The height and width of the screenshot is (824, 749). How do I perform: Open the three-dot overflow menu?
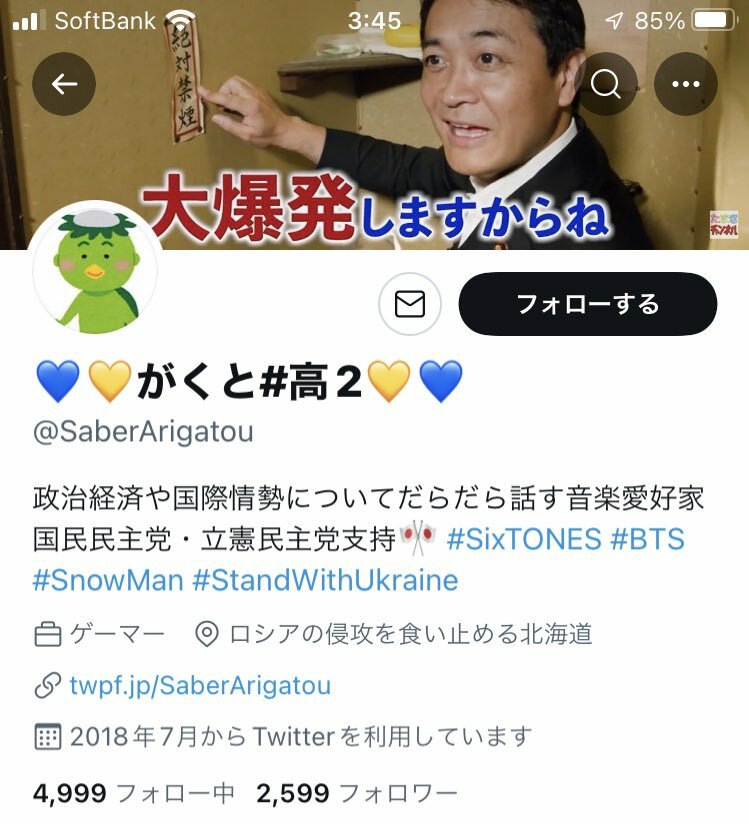pyautogui.click(x=686, y=84)
